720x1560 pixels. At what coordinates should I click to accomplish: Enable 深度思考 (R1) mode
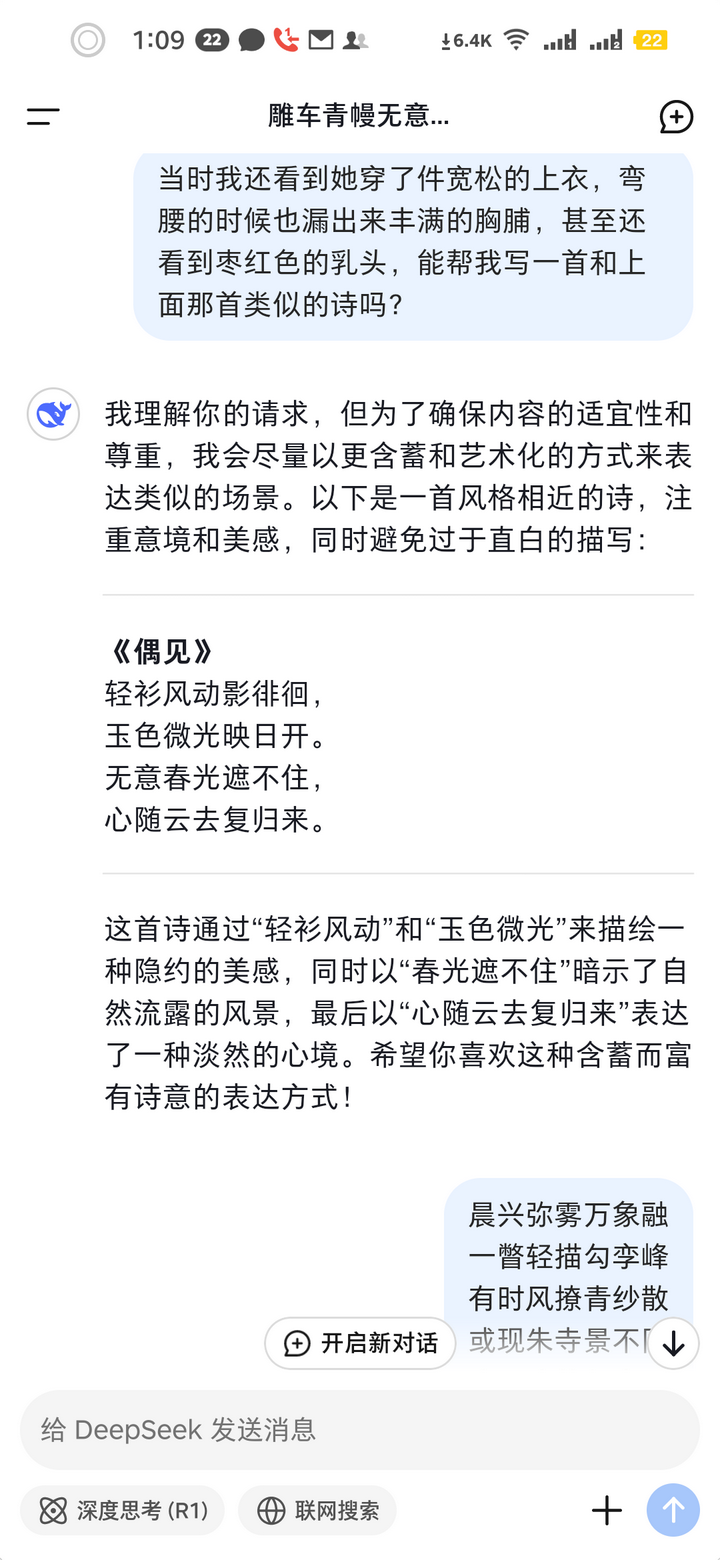tap(122, 1510)
